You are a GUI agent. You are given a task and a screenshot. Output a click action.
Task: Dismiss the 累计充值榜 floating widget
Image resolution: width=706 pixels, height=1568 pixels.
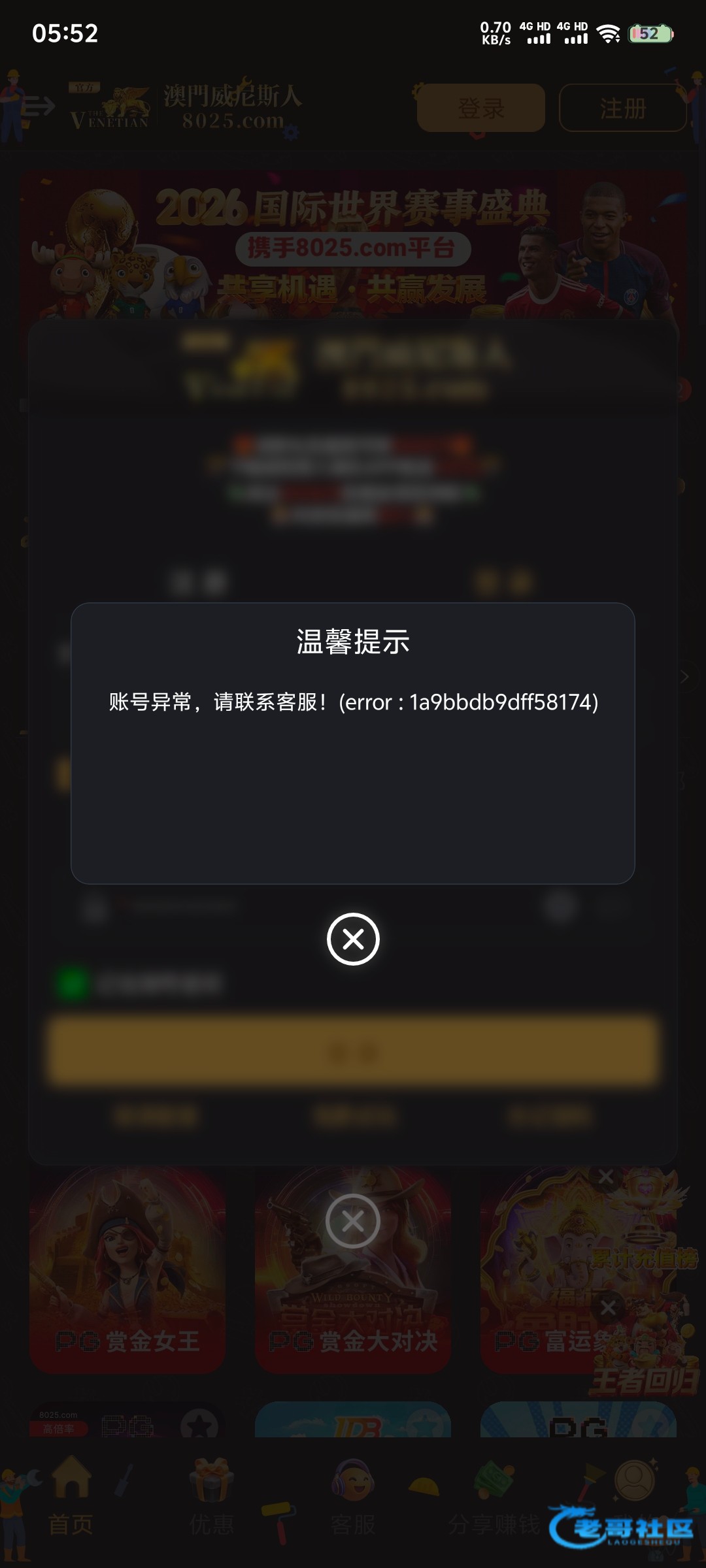point(606,1177)
